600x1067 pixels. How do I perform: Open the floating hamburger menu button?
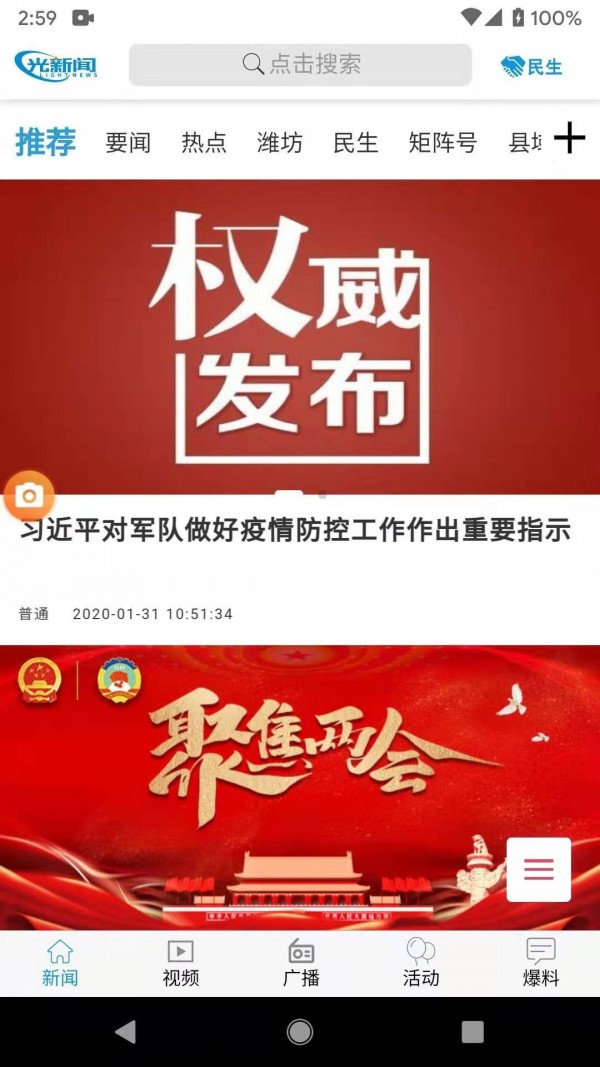pyautogui.click(x=538, y=870)
